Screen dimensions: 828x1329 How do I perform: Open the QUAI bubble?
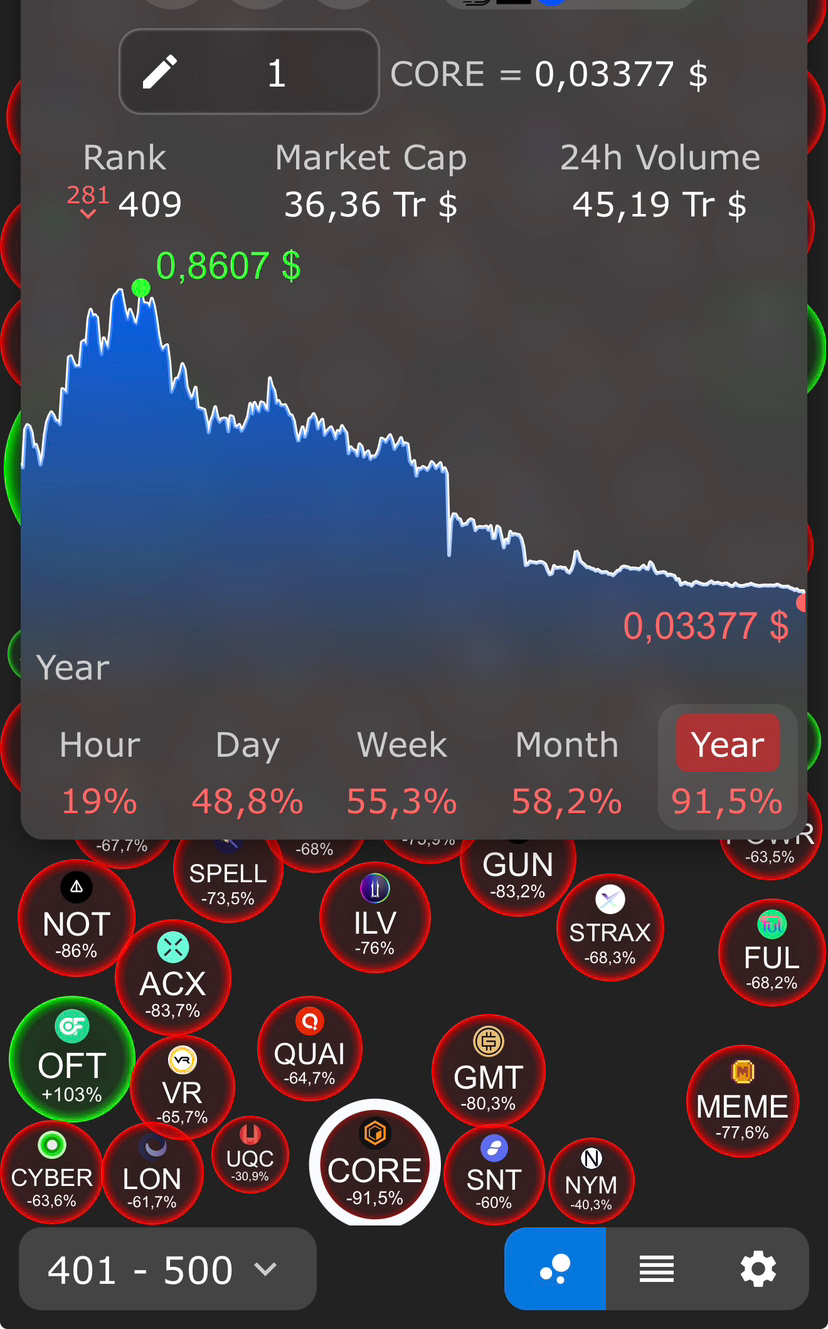tap(310, 1048)
